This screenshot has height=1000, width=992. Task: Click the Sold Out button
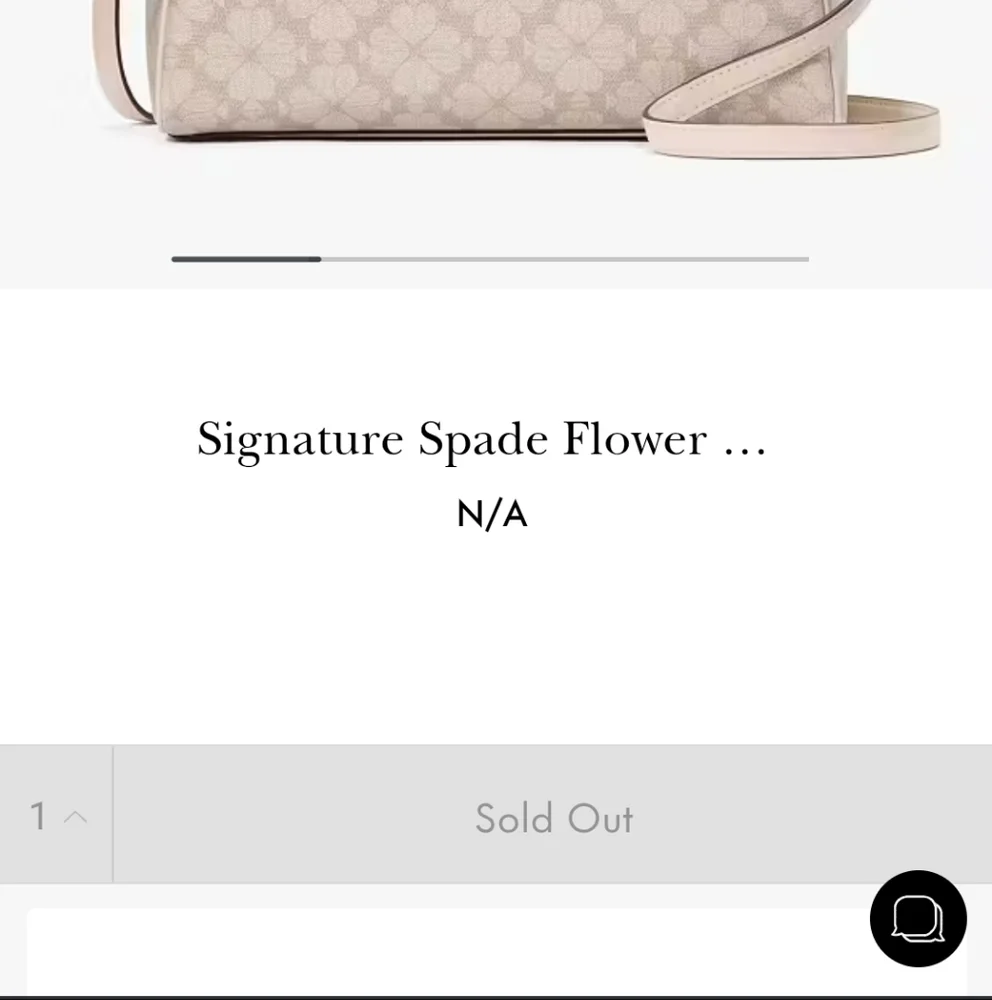(553, 818)
